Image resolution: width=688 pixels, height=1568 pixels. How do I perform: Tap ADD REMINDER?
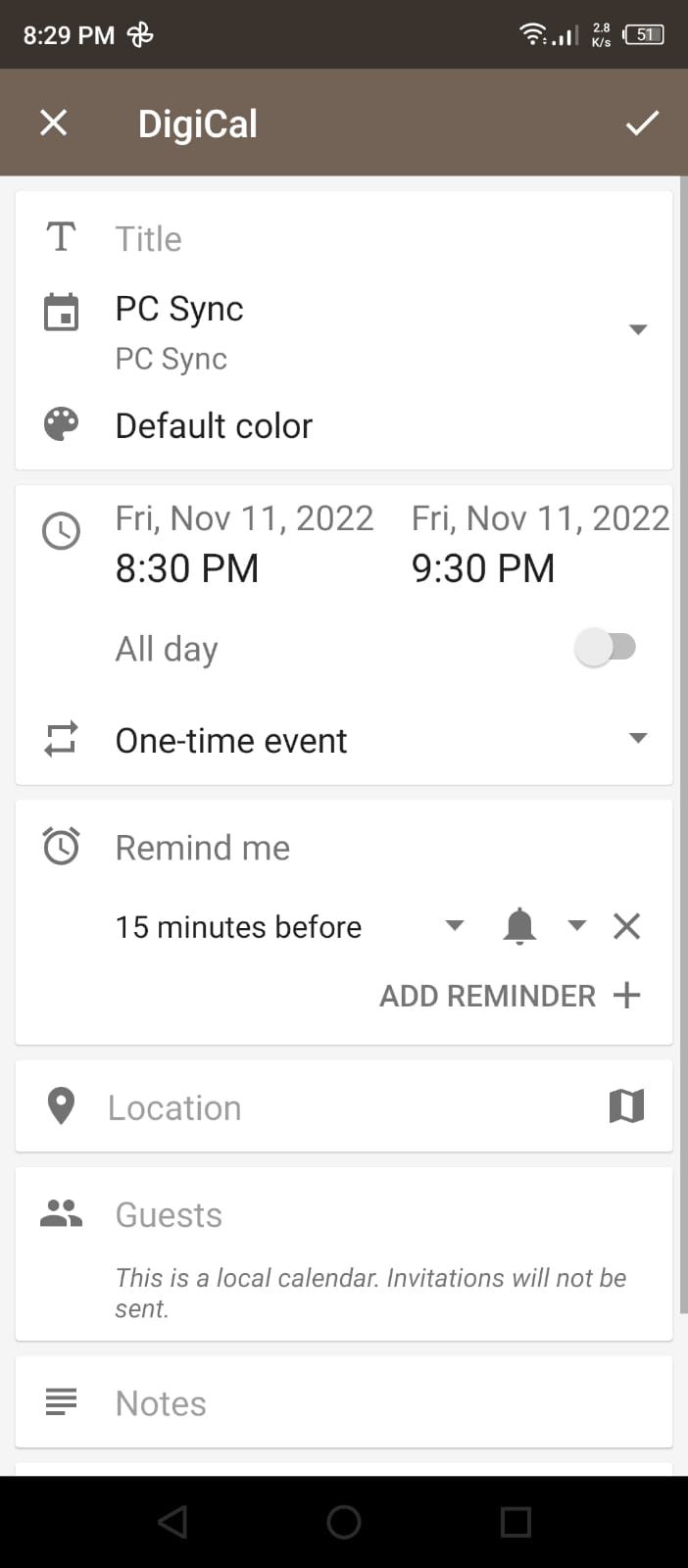(x=511, y=996)
